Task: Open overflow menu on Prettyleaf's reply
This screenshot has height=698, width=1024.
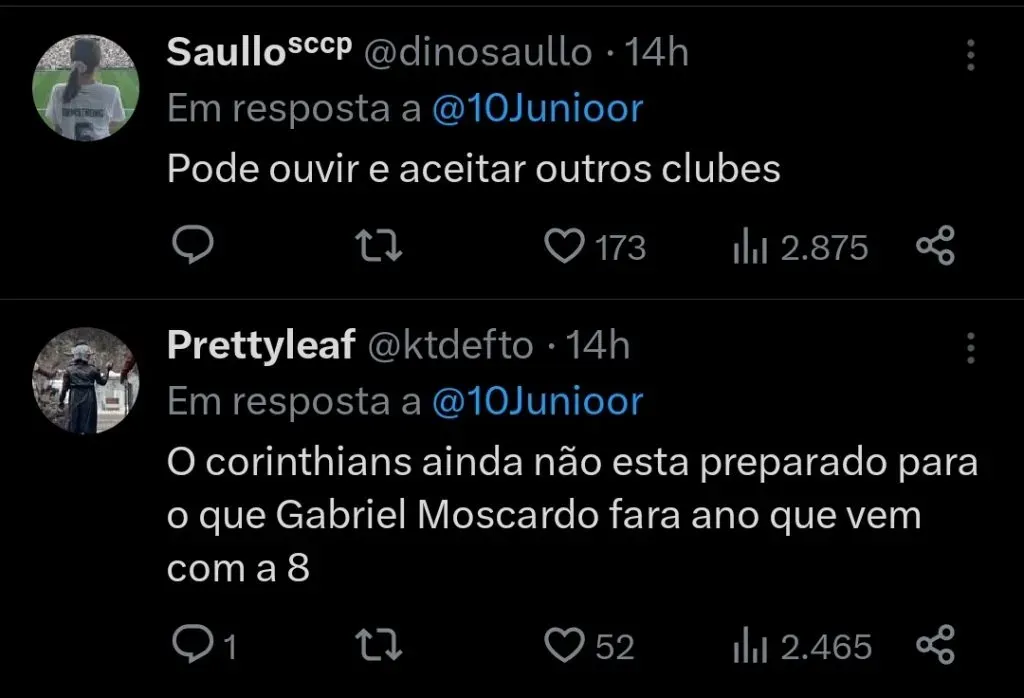Action: pos(970,348)
